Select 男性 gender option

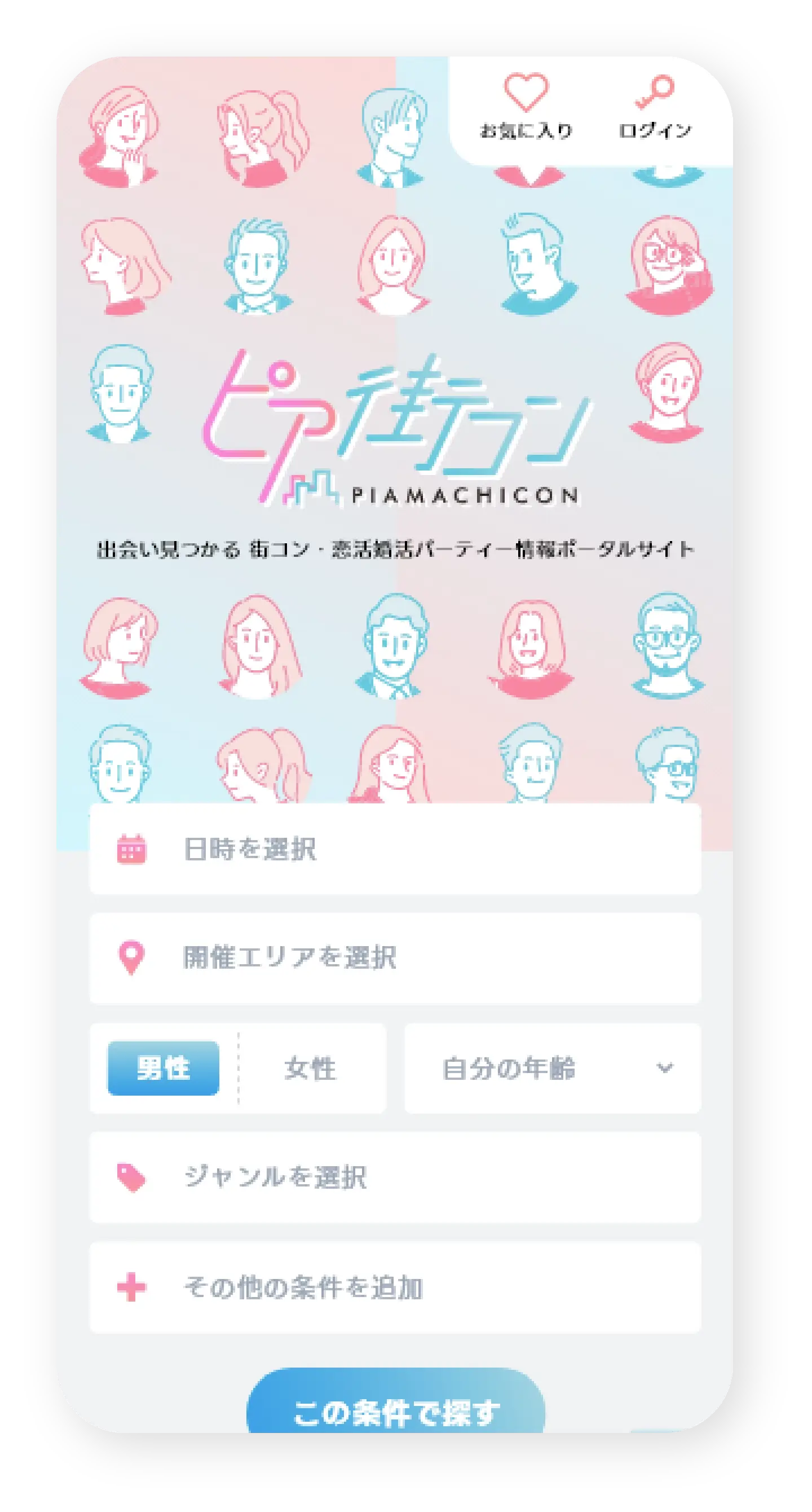(163, 1068)
